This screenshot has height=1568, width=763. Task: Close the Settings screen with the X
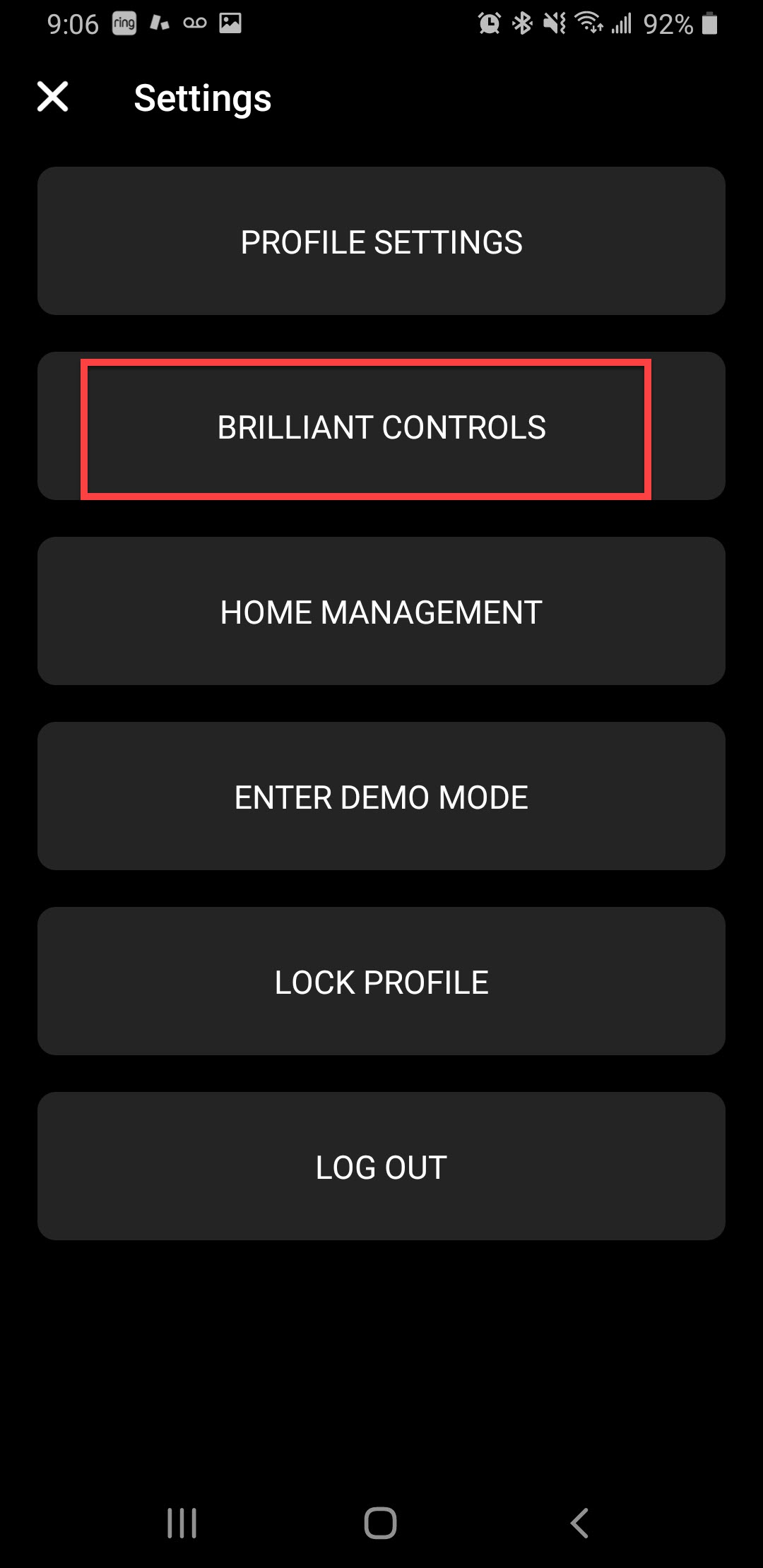(53, 97)
